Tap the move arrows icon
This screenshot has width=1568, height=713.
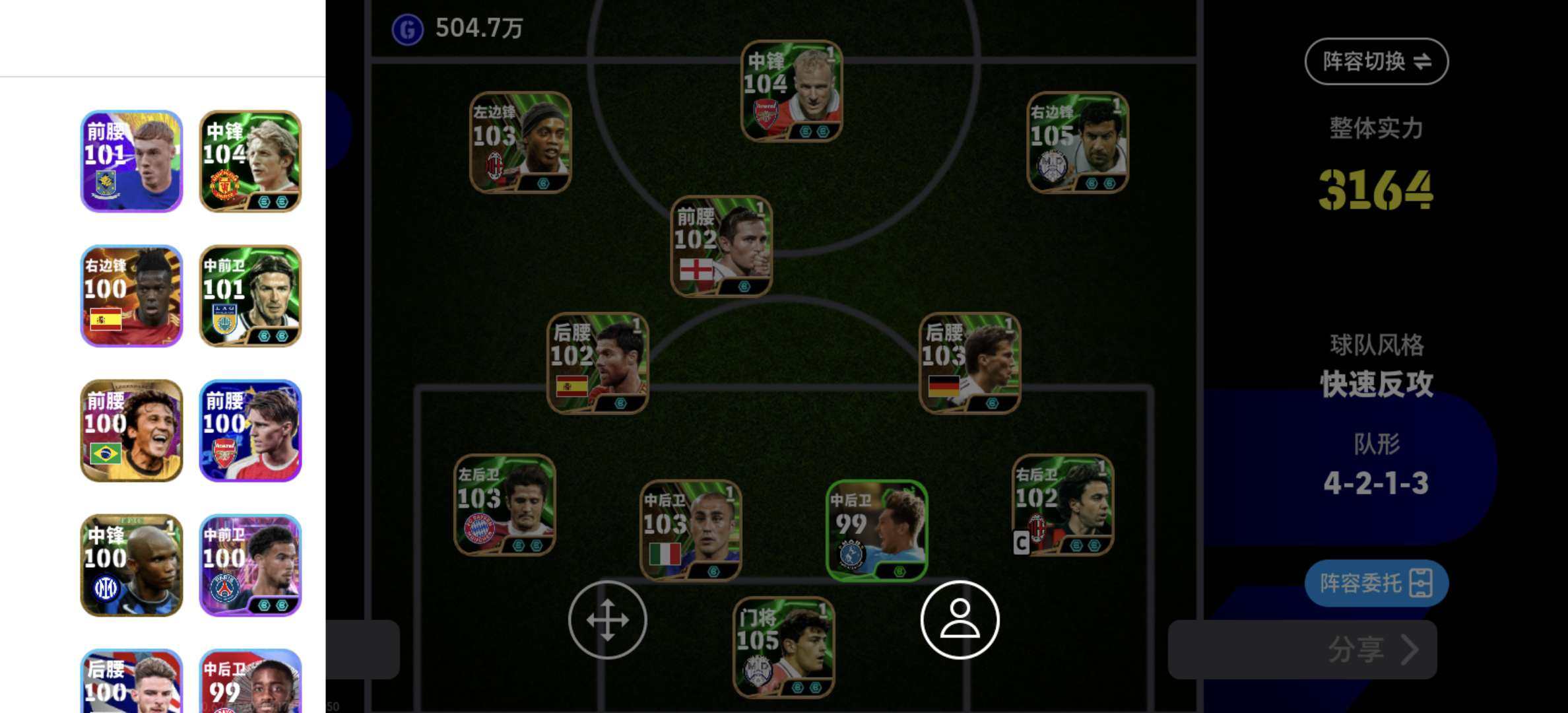click(607, 619)
